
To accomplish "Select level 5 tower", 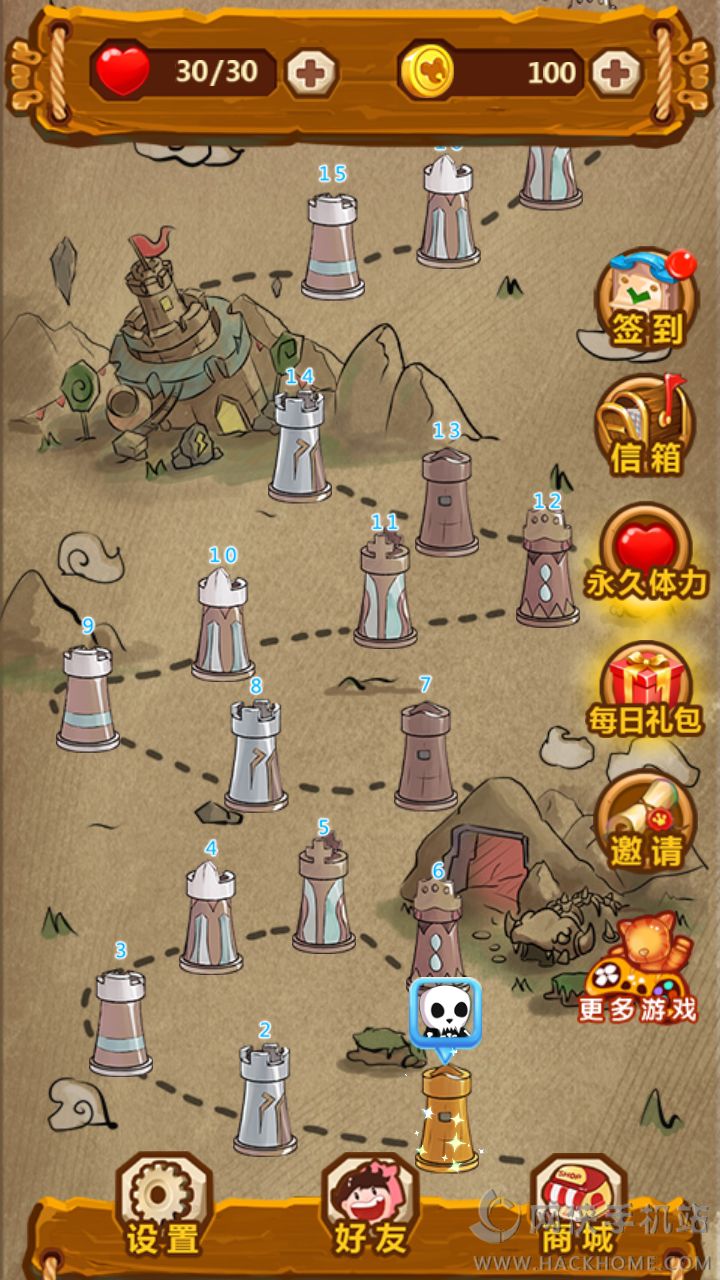I will (x=323, y=900).
